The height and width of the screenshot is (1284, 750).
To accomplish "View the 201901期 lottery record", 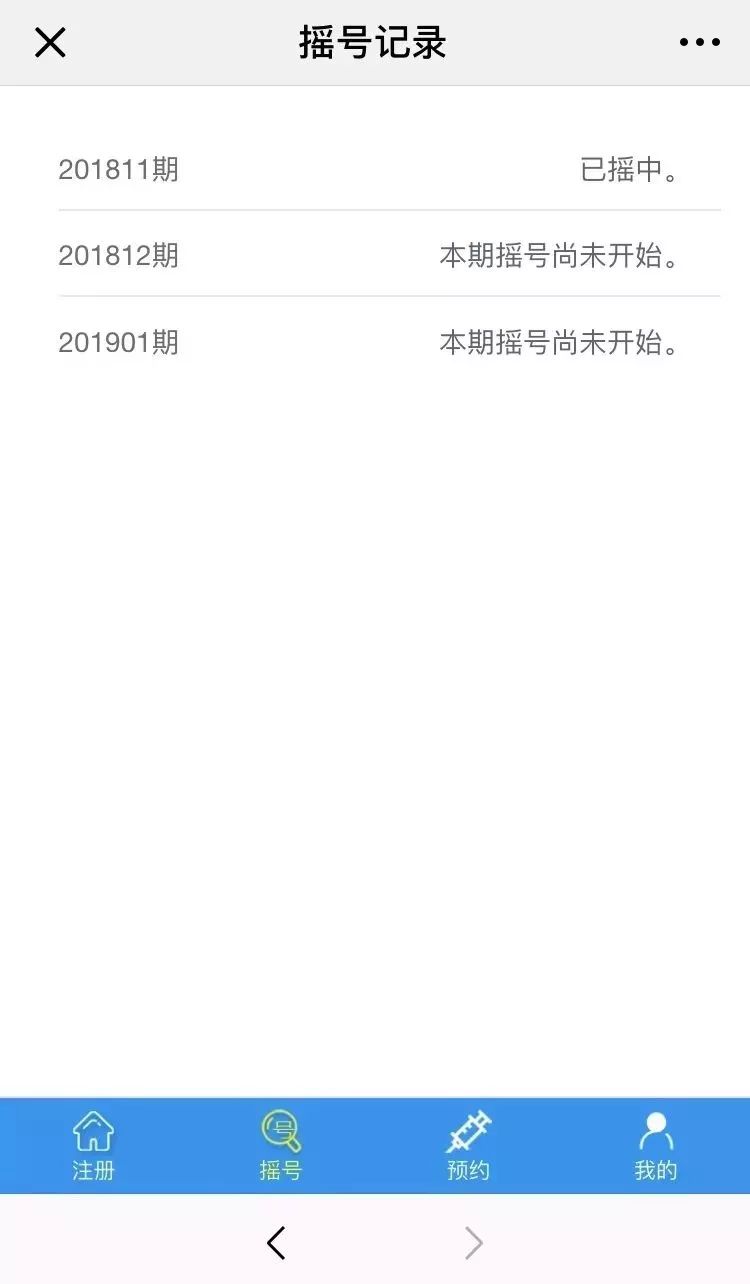I will (120, 344).
